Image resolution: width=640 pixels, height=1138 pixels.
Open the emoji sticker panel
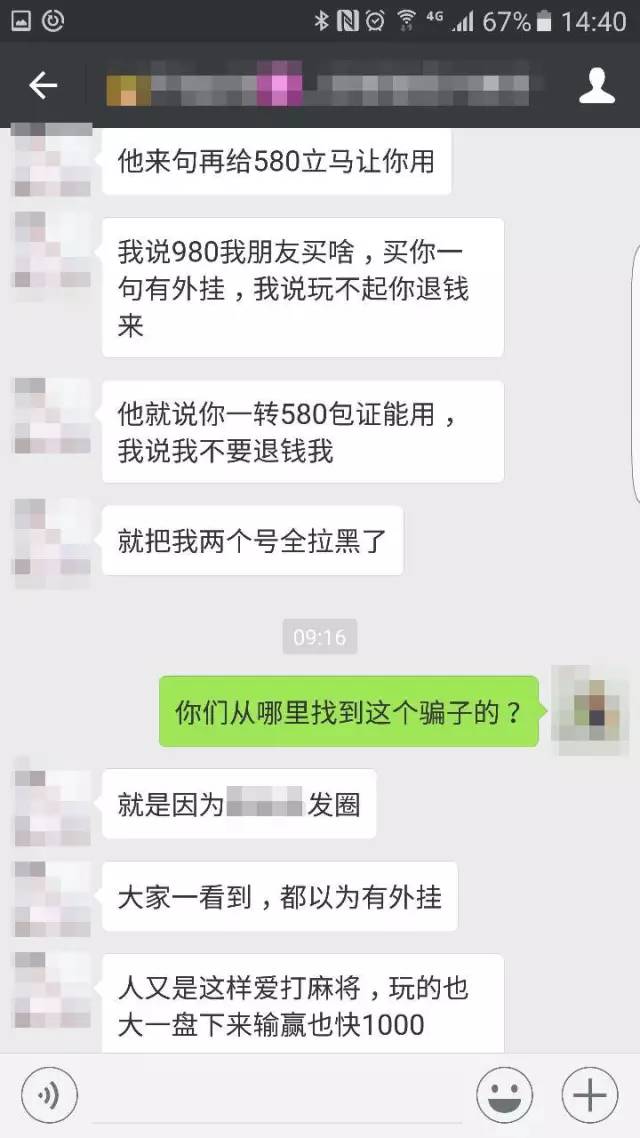[504, 1095]
